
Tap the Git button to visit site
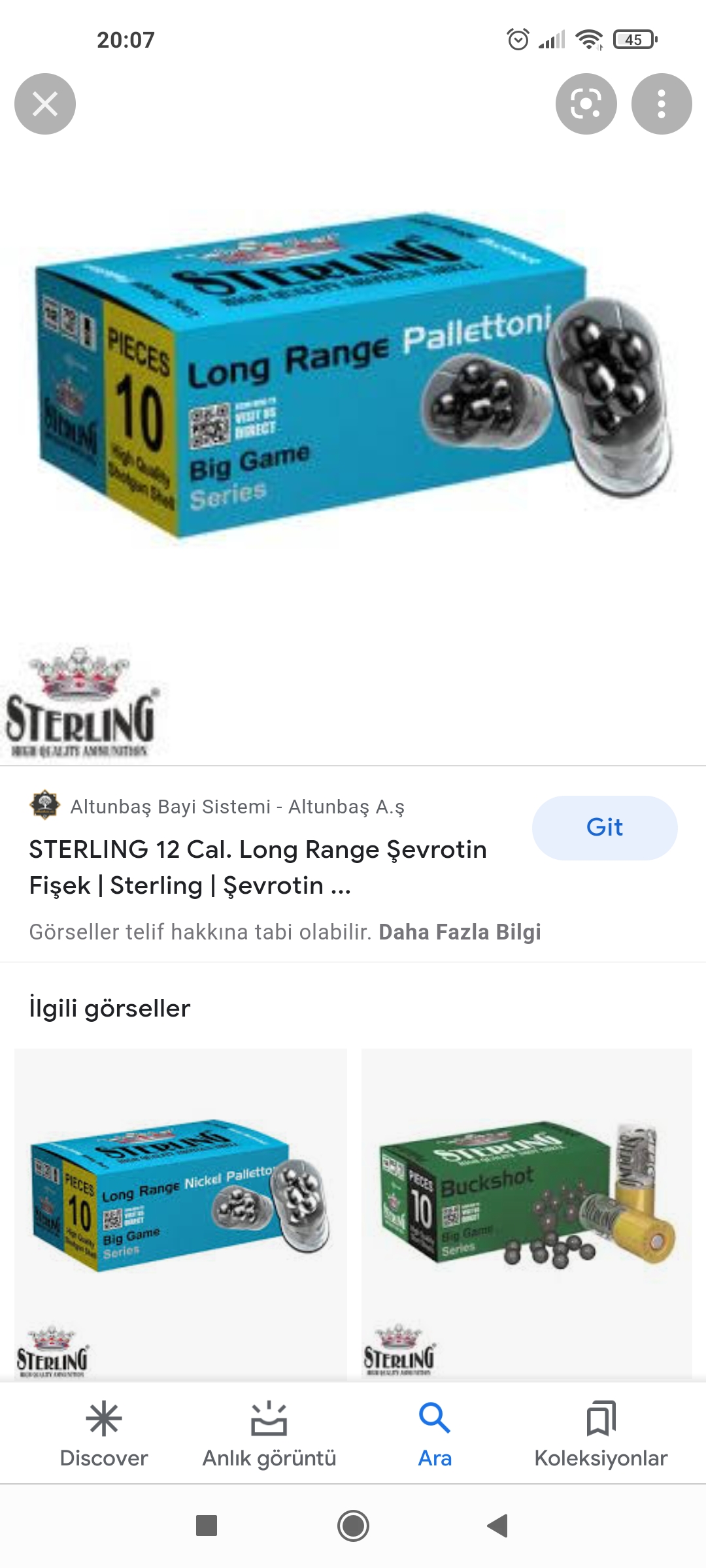coord(605,827)
